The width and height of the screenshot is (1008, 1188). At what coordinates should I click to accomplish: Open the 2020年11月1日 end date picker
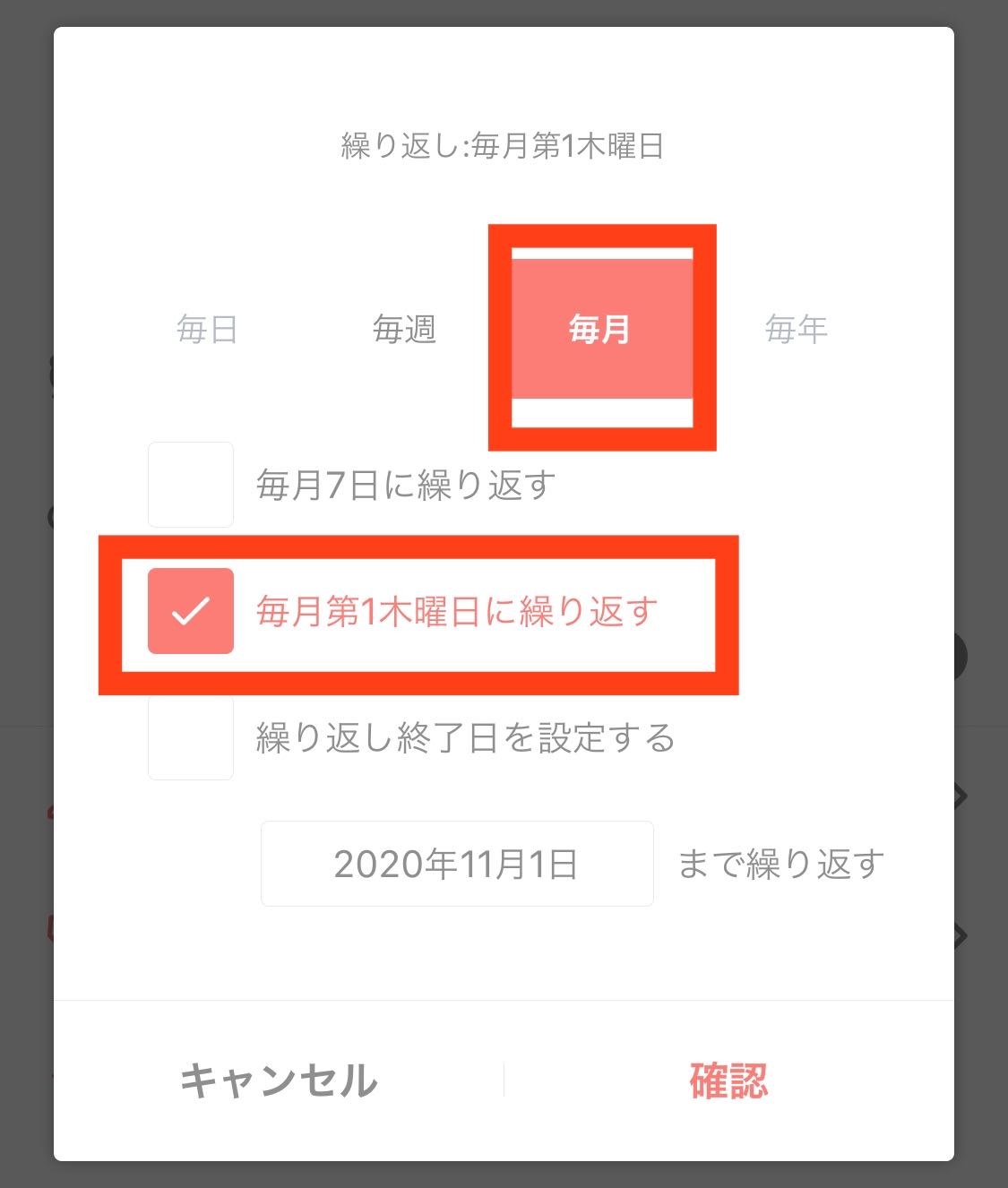456,864
